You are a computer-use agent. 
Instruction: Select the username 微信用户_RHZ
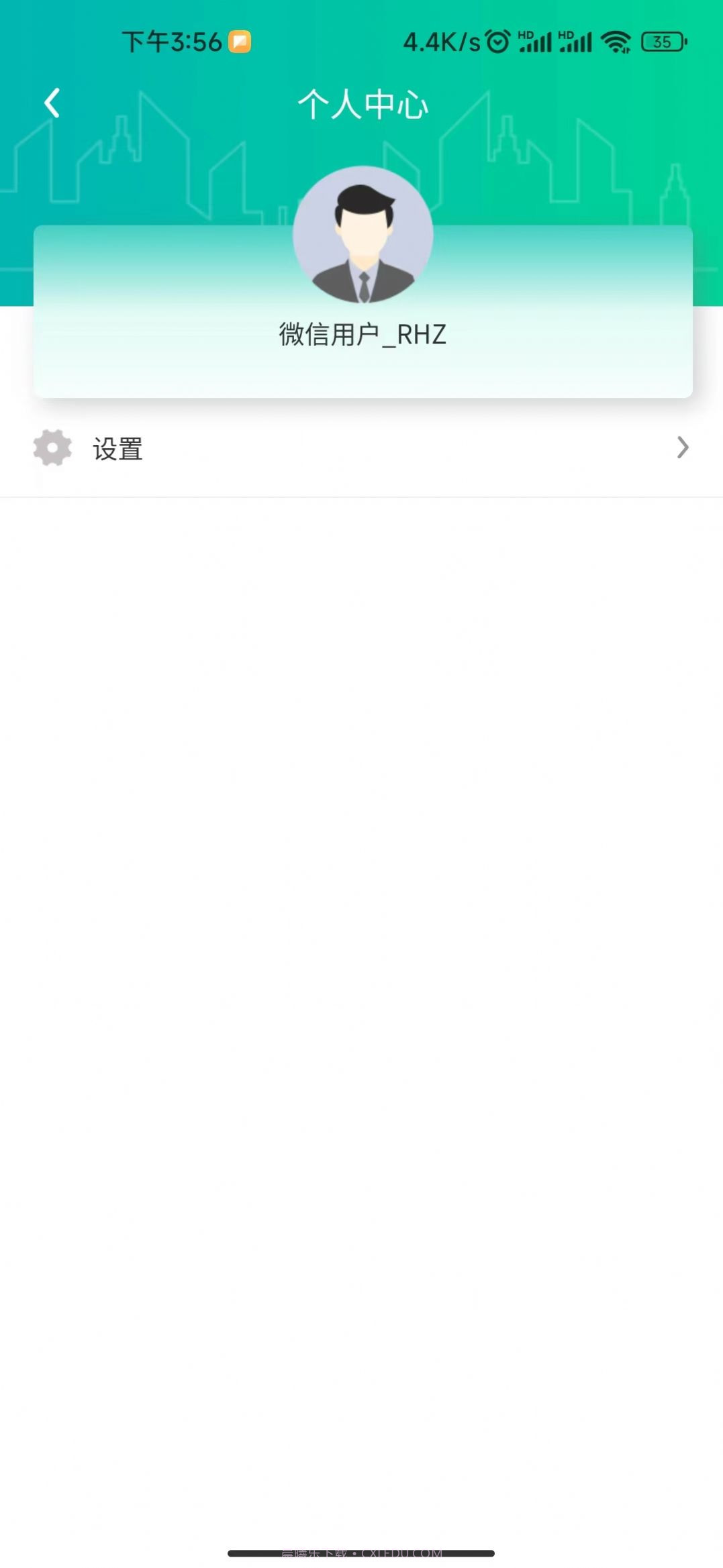tap(361, 333)
